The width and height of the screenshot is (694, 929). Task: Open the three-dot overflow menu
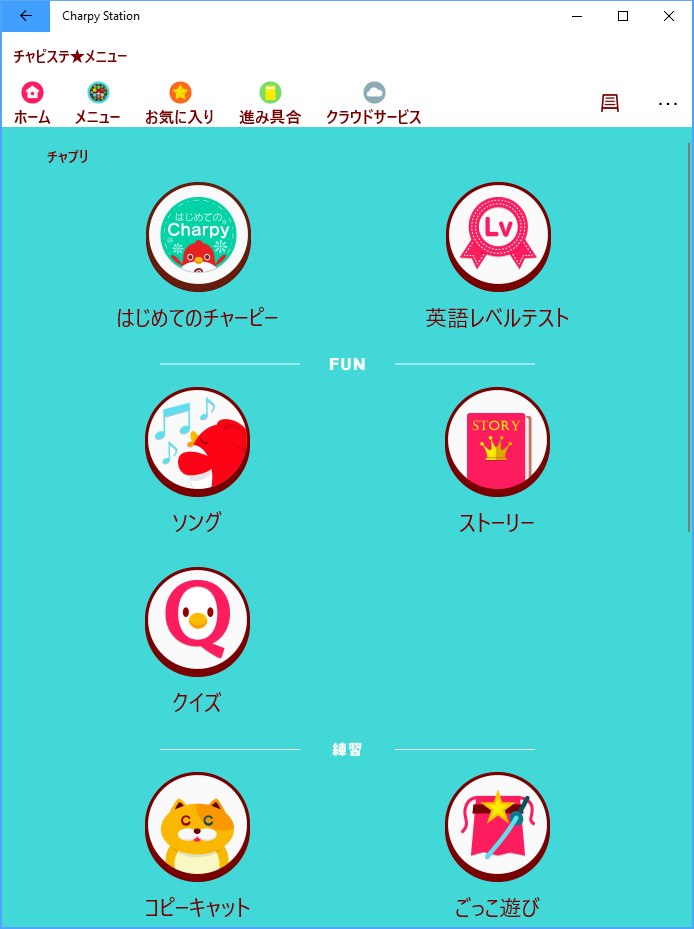(667, 103)
